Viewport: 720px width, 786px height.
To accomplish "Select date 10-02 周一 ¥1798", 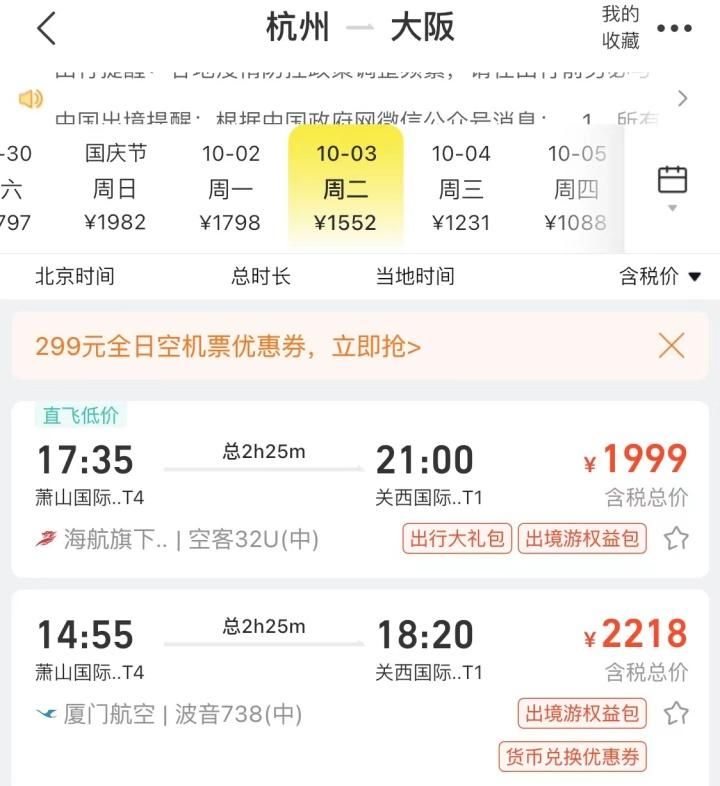I will (231, 187).
